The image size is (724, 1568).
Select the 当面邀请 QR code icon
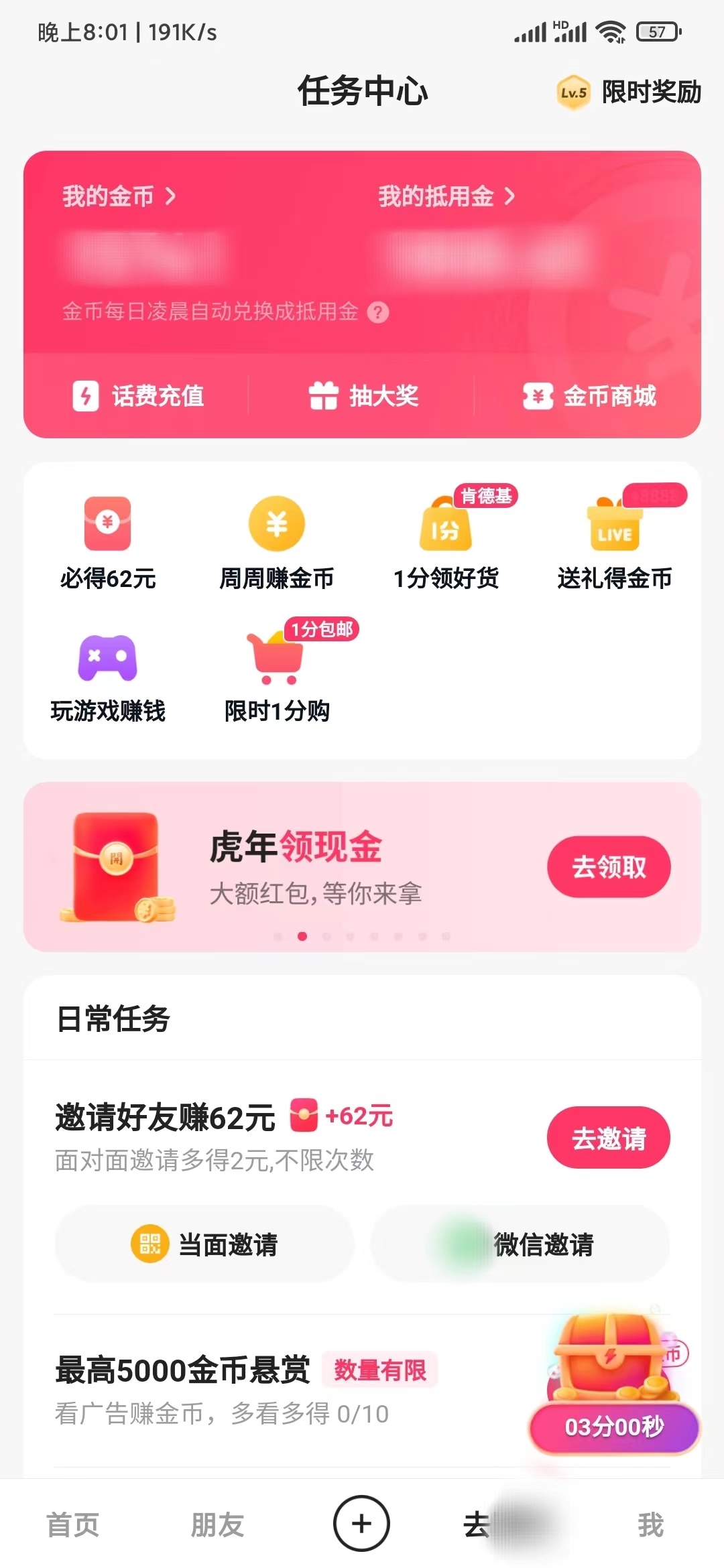tap(151, 1243)
